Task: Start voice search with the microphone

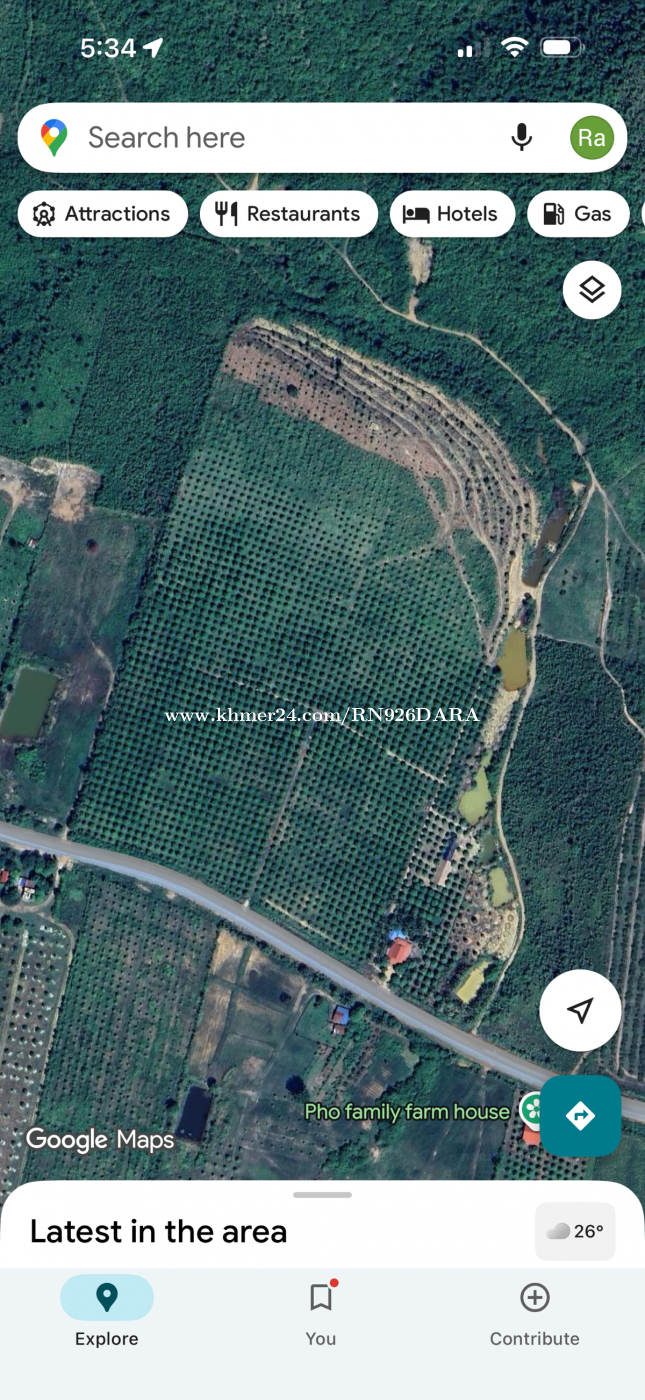Action: point(521,137)
